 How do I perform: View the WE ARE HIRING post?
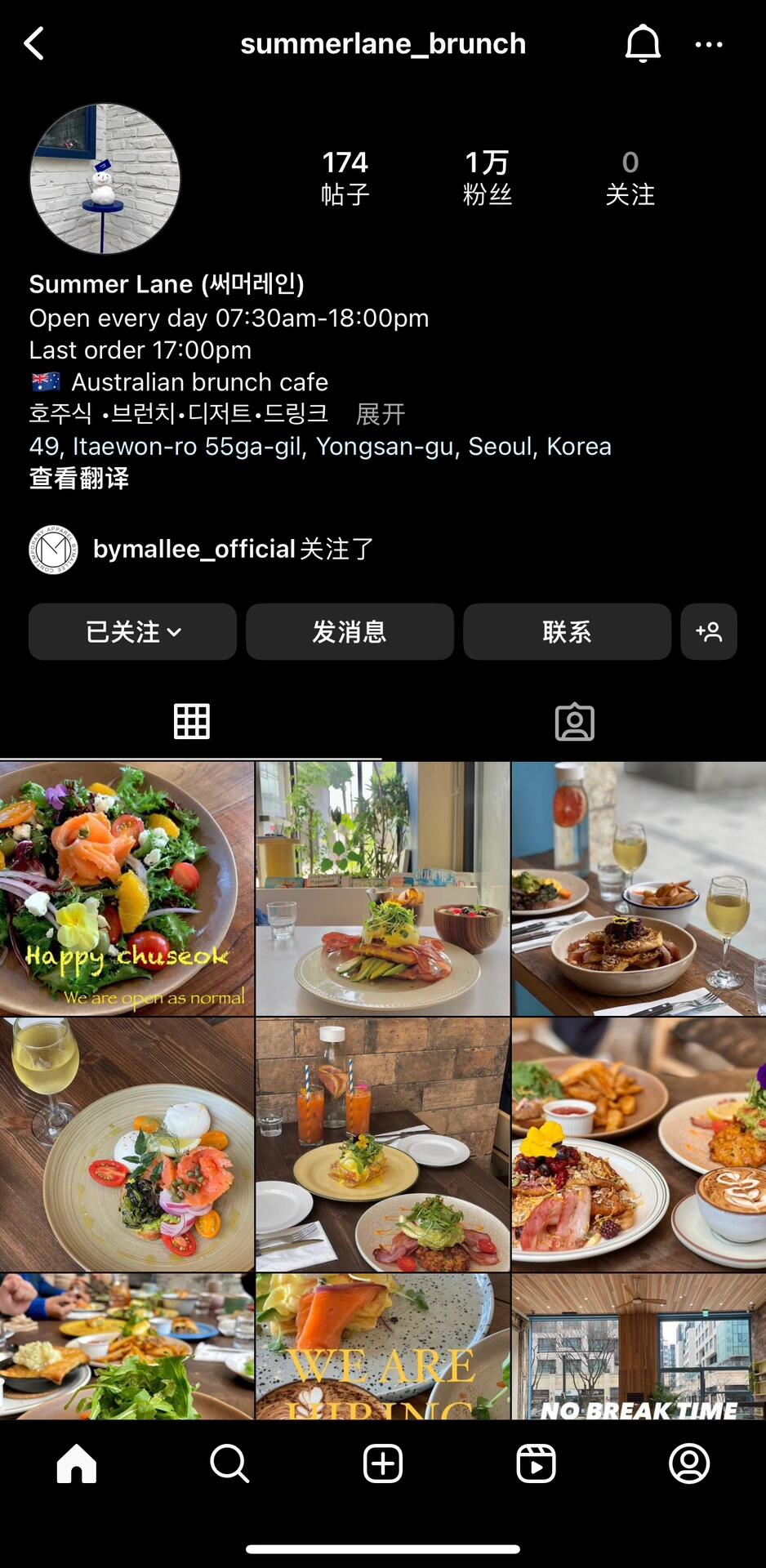tap(382, 1346)
